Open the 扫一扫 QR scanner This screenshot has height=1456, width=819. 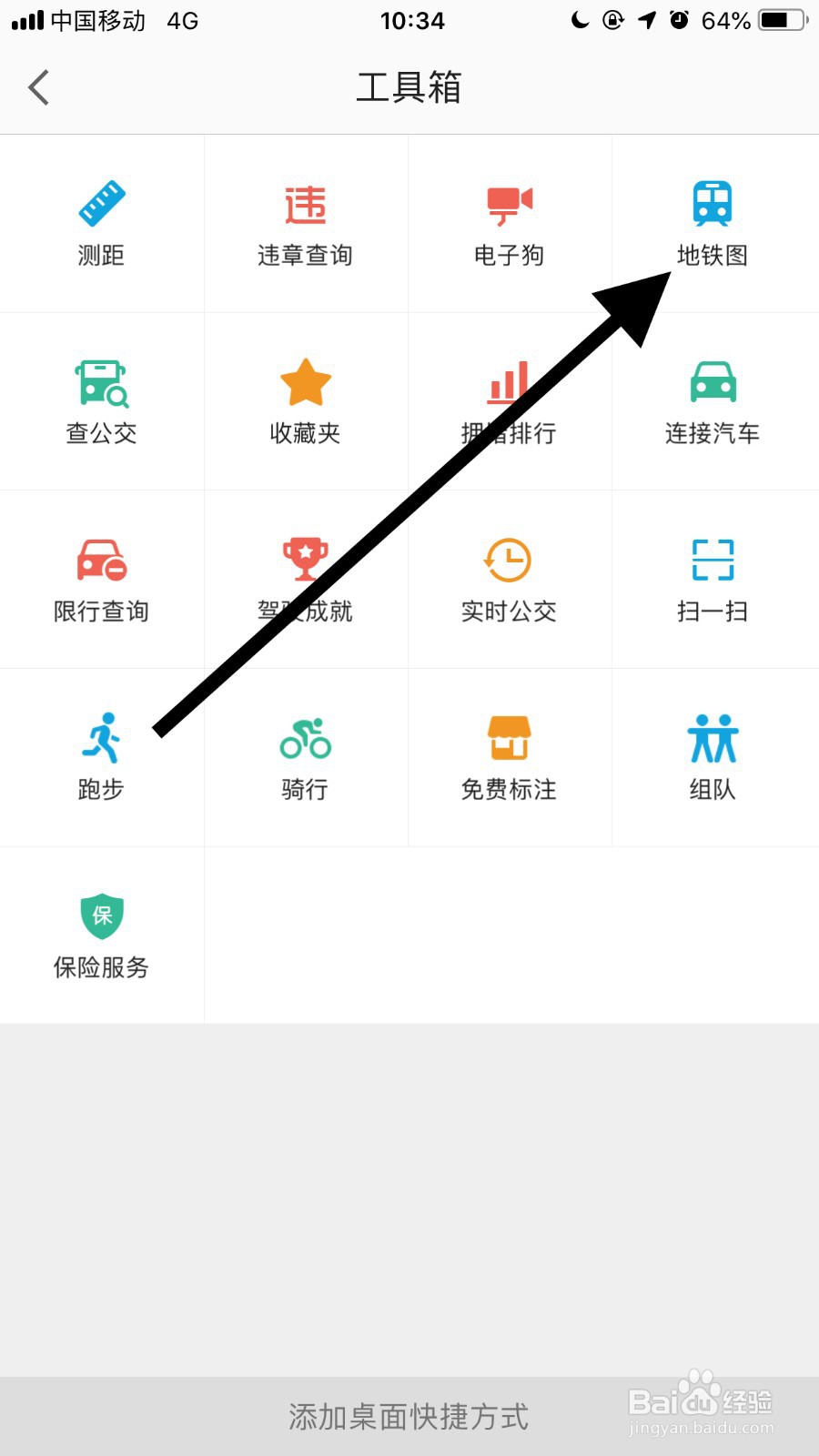(x=713, y=579)
